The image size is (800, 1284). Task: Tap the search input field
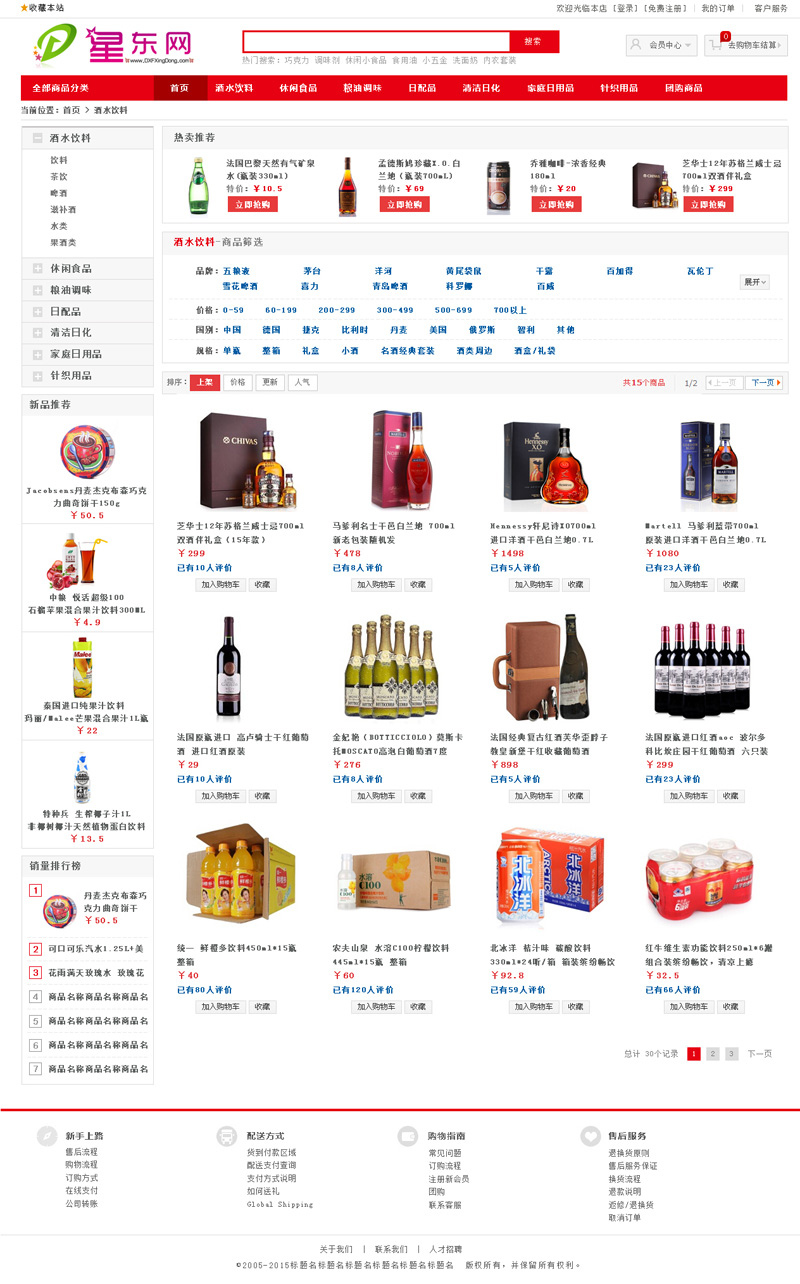coord(376,42)
